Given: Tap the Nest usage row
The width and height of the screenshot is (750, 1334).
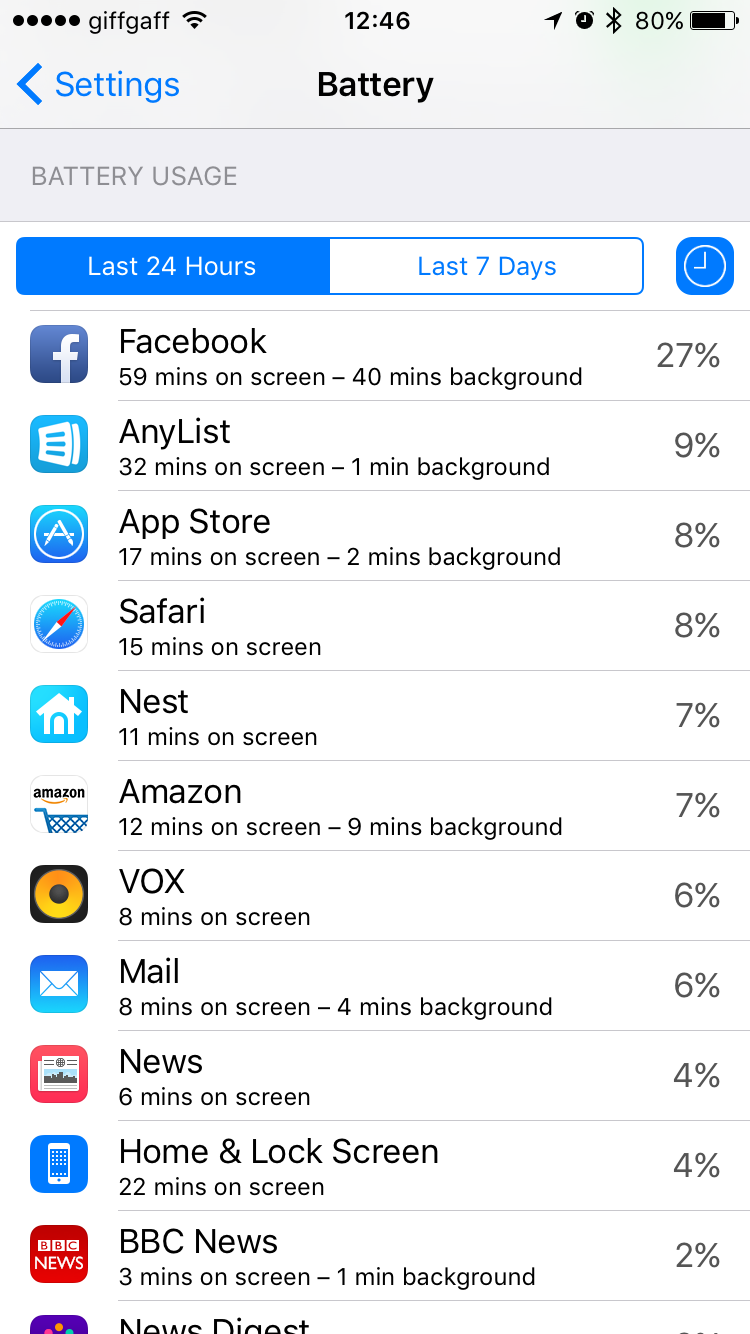Looking at the screenshot, I should tap(375, 716).
